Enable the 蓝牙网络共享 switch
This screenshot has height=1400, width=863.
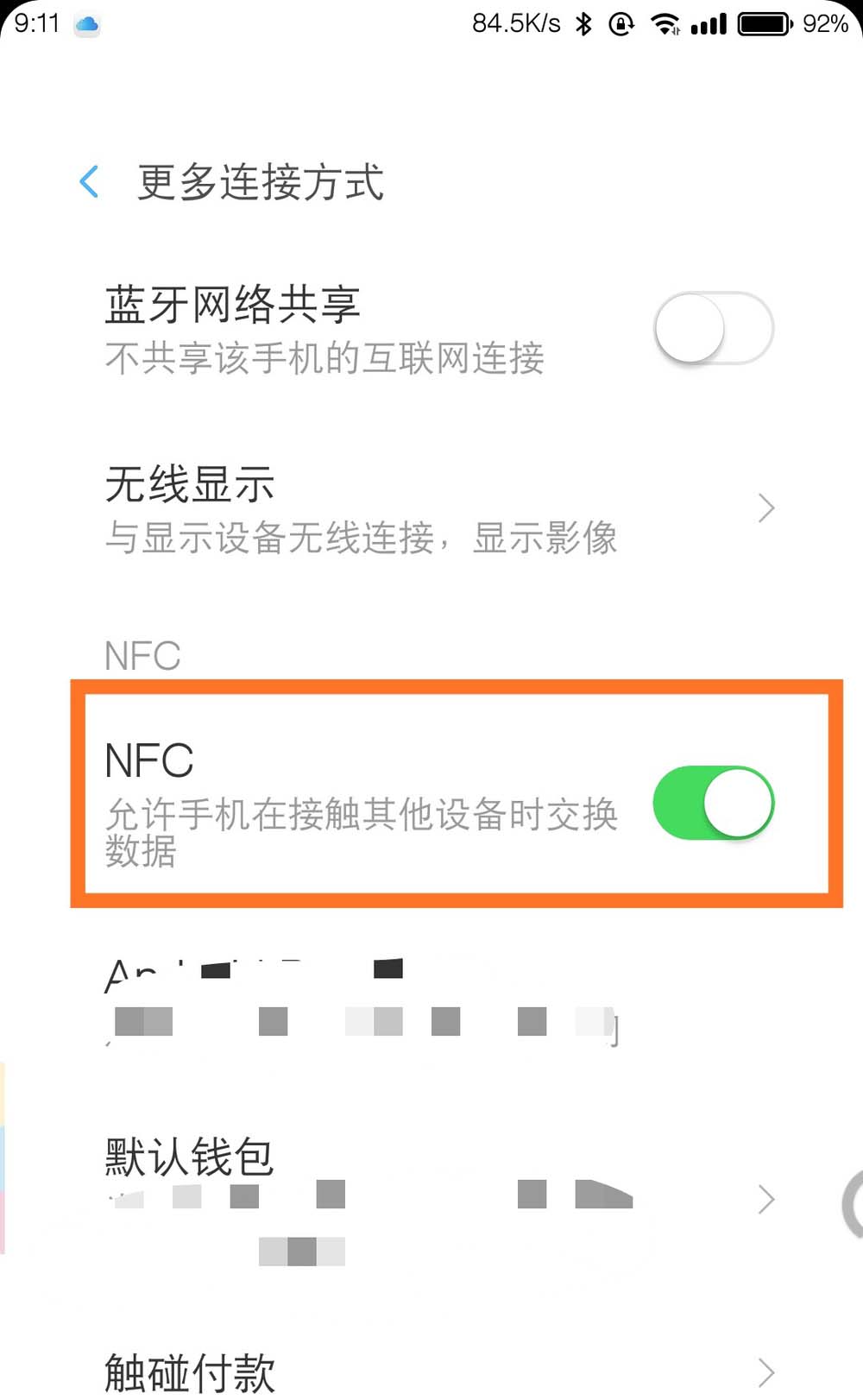point(713,329)
